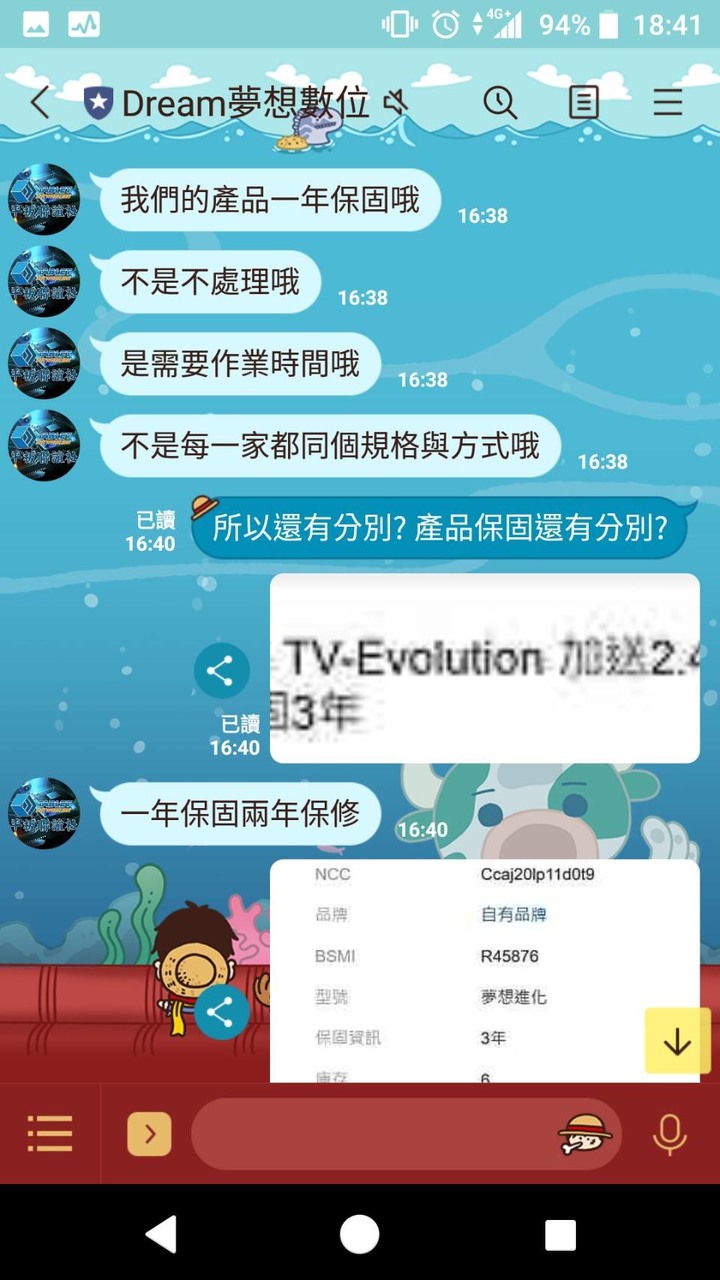Viewport: 720px width, 1280px height.
Task: Record a voice message with the microphone
Action: [x=669, y=1134]
